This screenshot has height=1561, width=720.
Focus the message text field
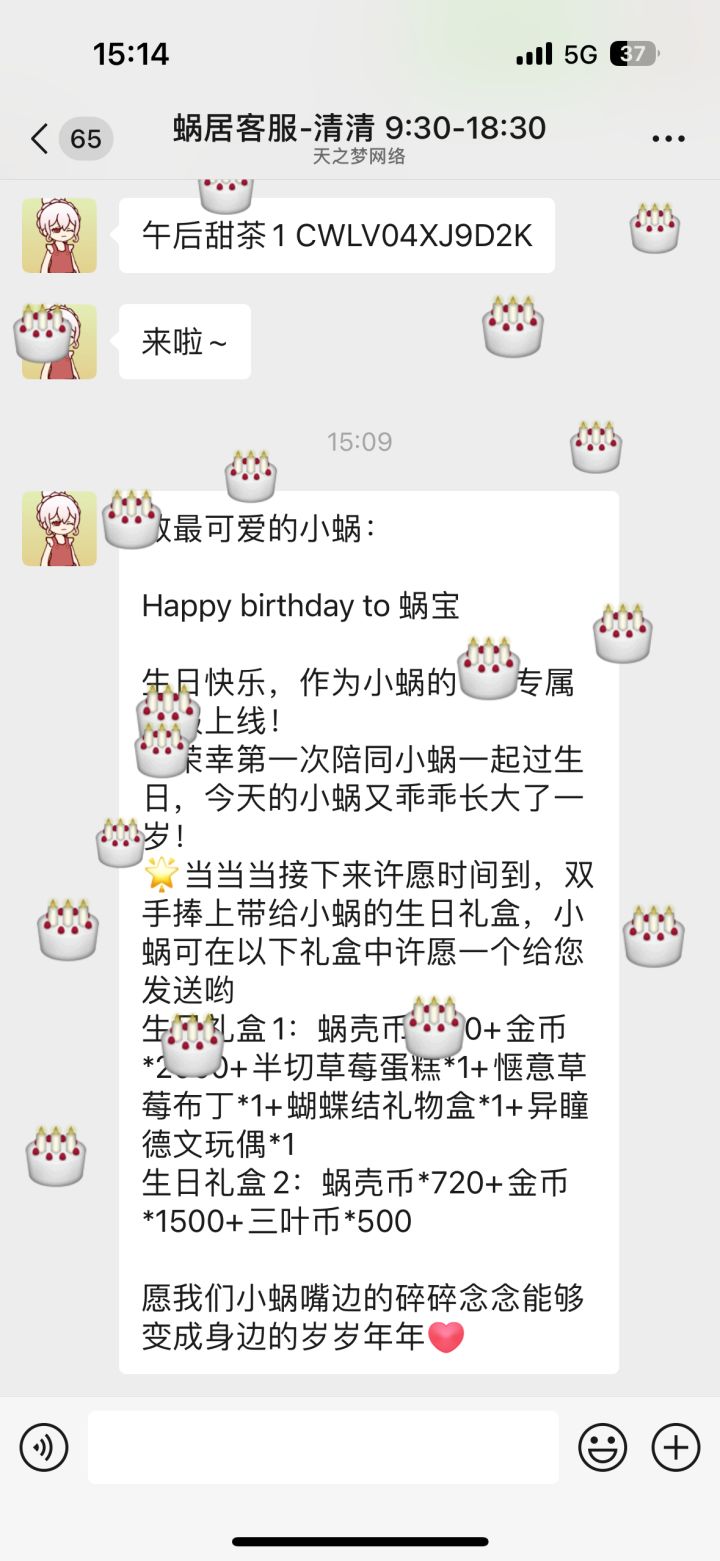323,1447
